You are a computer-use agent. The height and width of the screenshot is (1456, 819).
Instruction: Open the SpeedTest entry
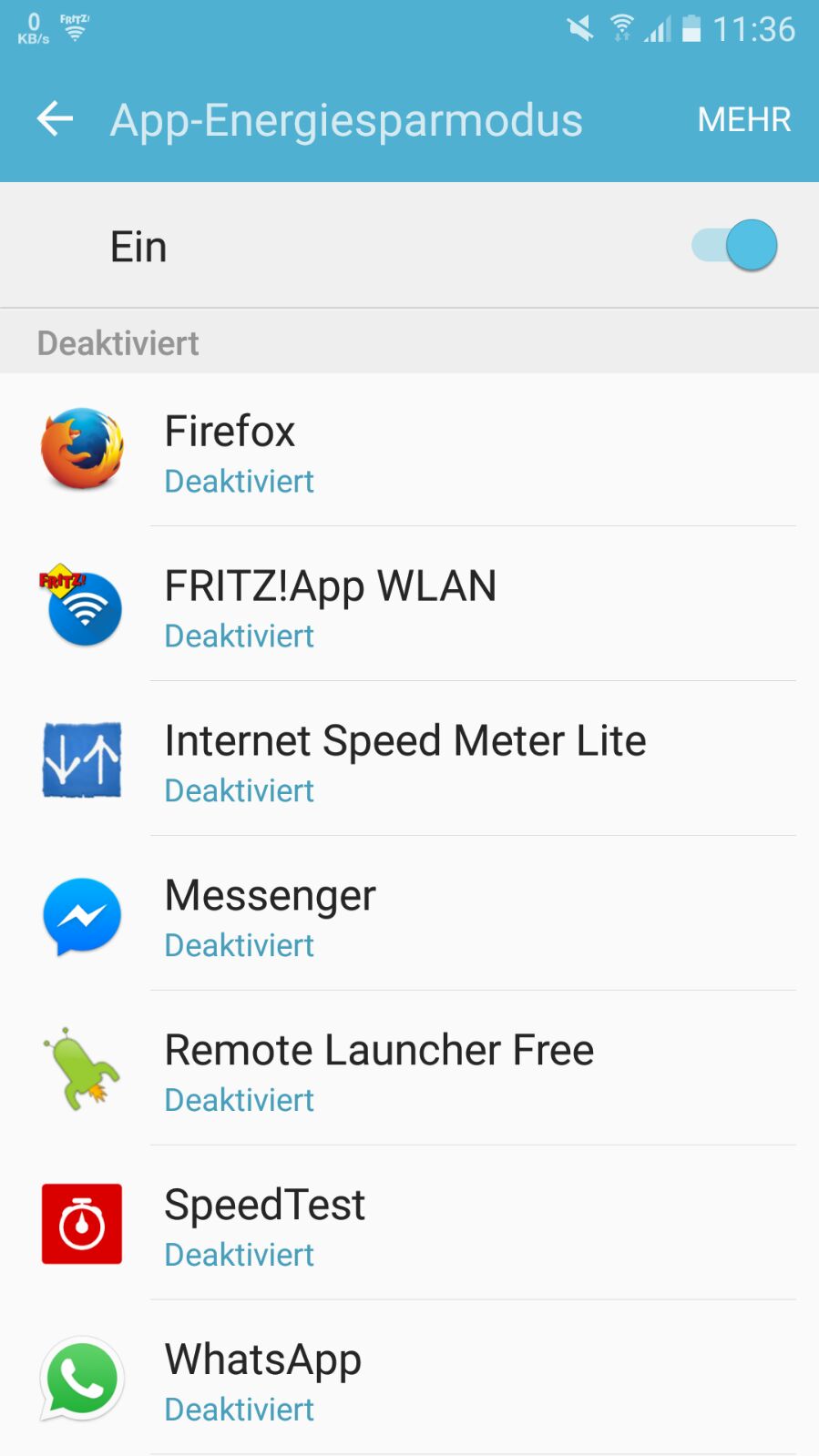tap(409, 1225)
